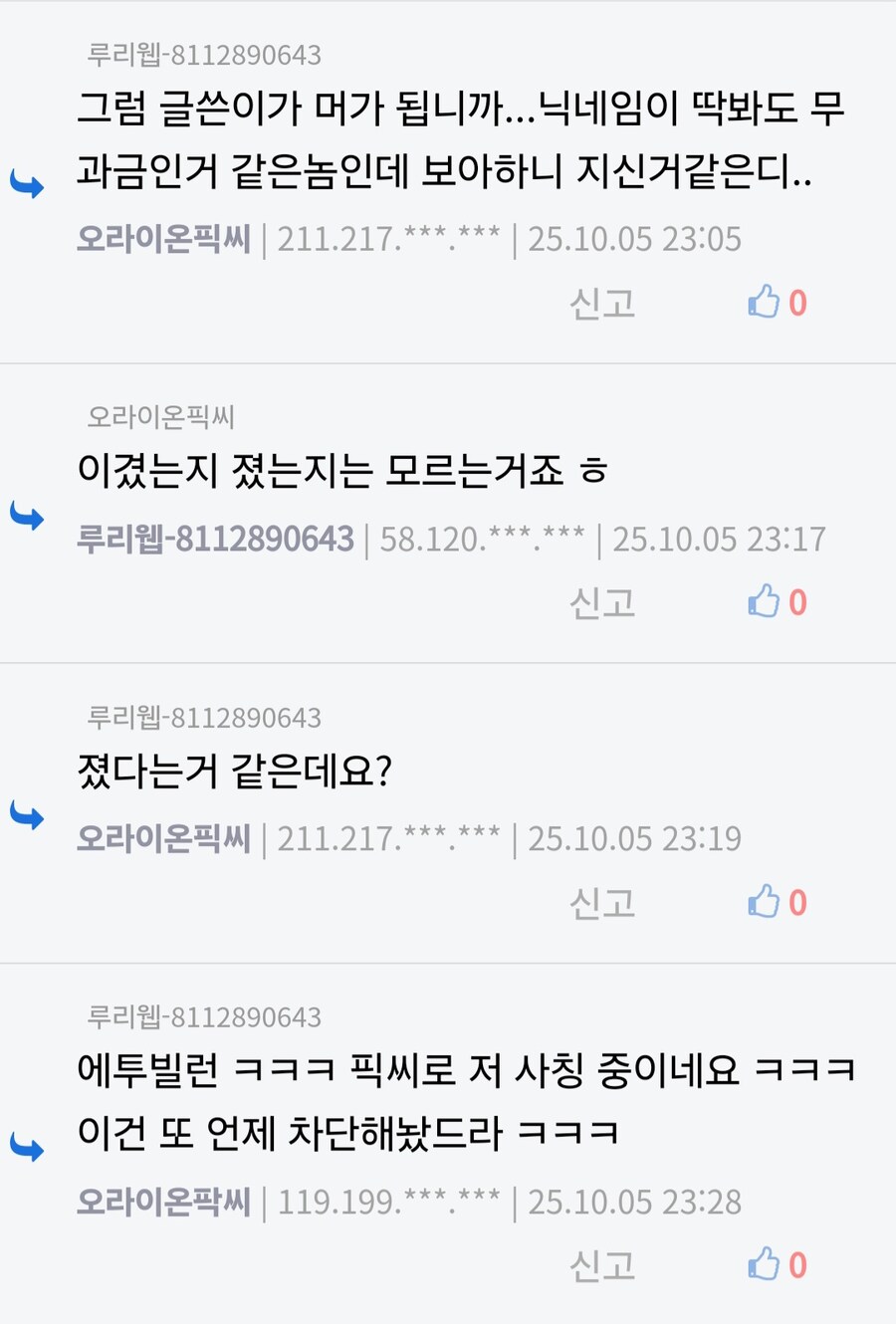Image resolution: width=896 pixels, height=1324 pixels.
Task: Open author 오라이온팍씨's profile at 23:28
Action: click(163, 1202)
